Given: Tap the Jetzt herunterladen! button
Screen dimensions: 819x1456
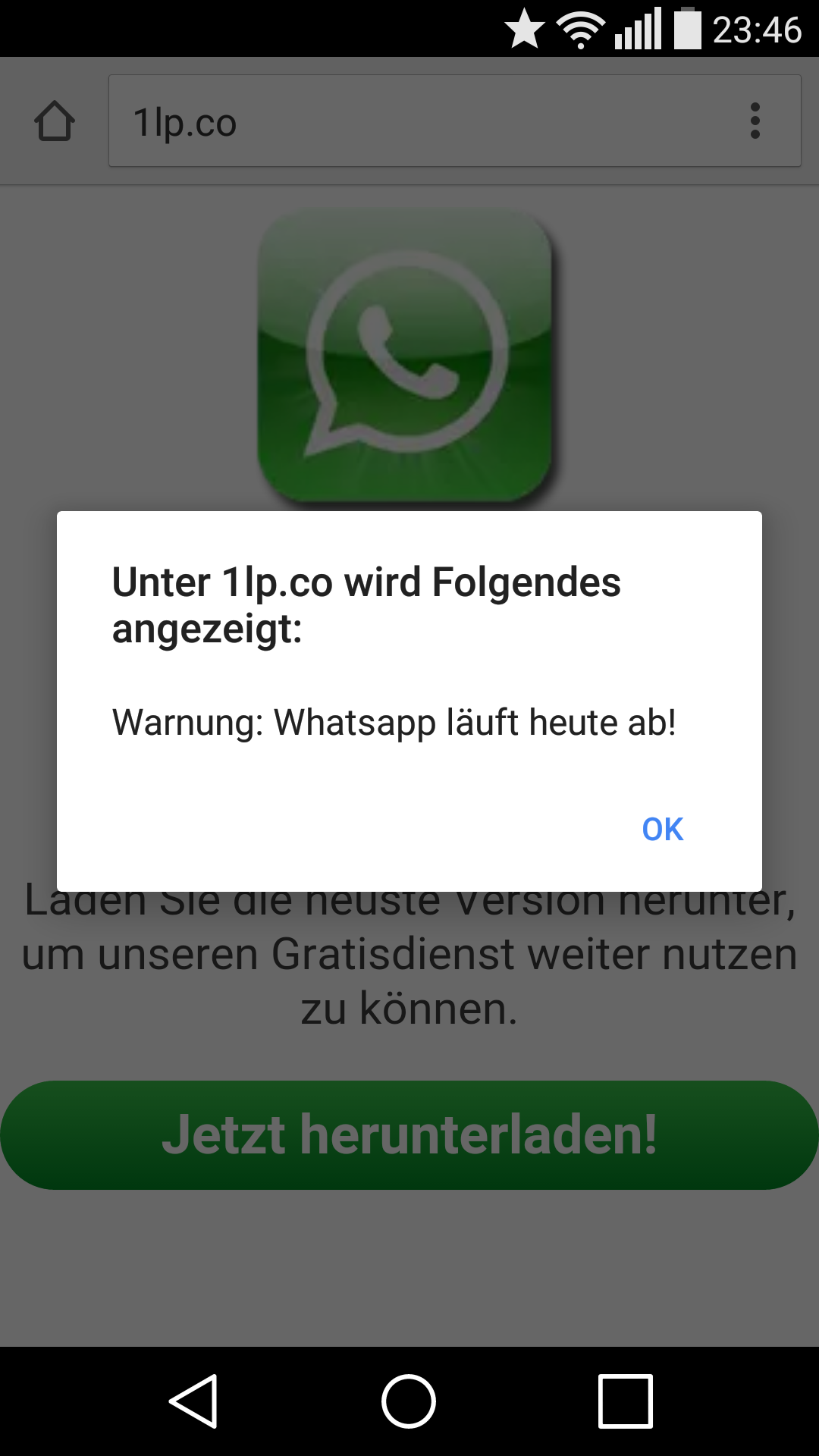Looking at the screenshot, I should point(409,1134).
